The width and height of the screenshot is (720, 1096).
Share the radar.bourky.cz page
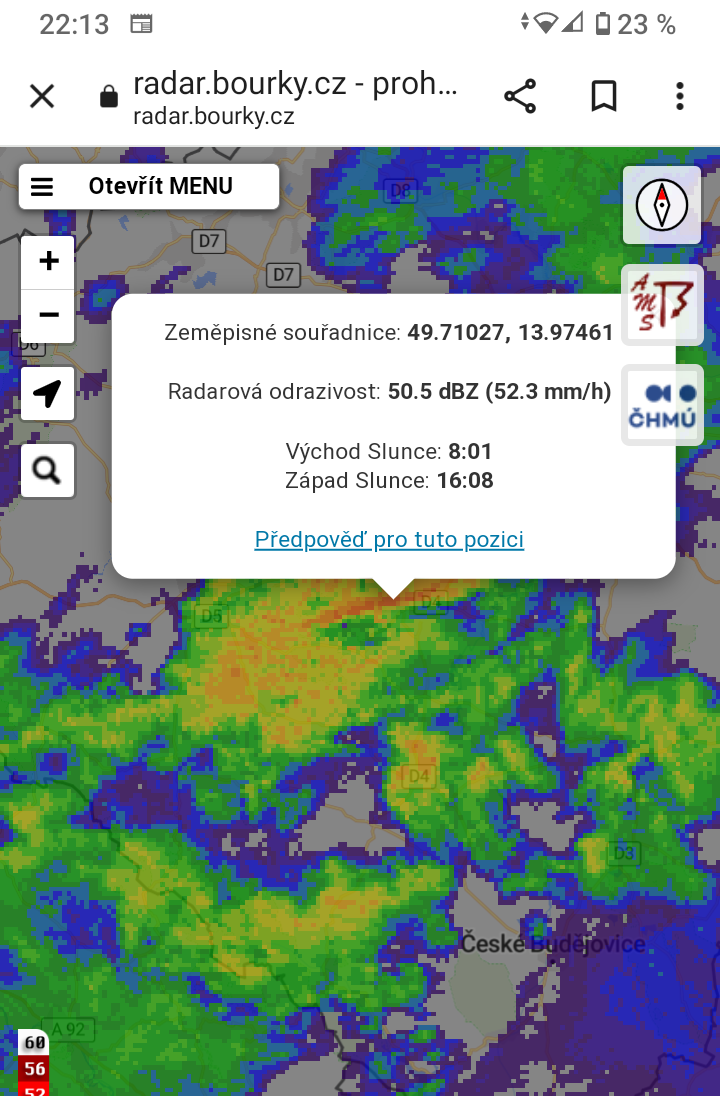click(520, 97)
